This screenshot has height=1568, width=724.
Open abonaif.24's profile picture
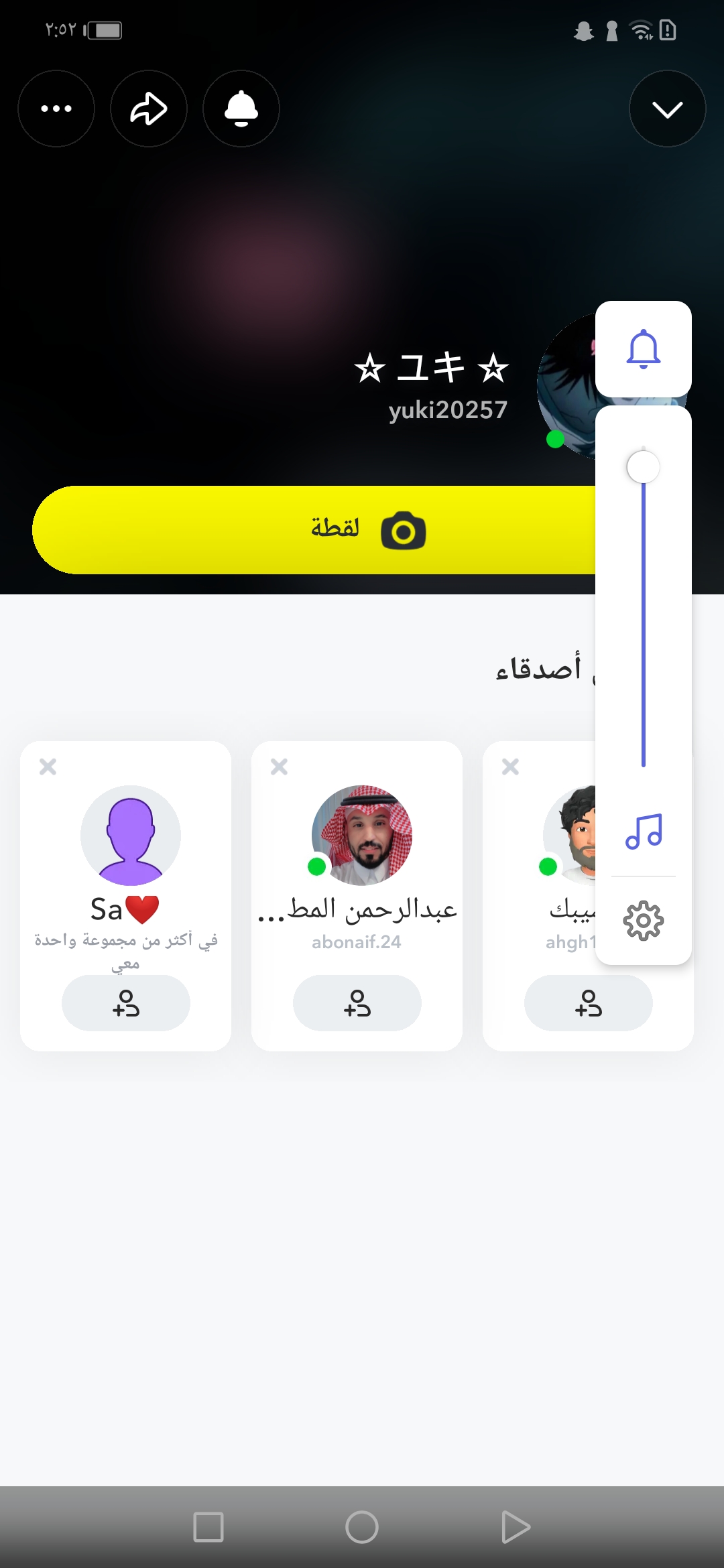pos(362,835)
